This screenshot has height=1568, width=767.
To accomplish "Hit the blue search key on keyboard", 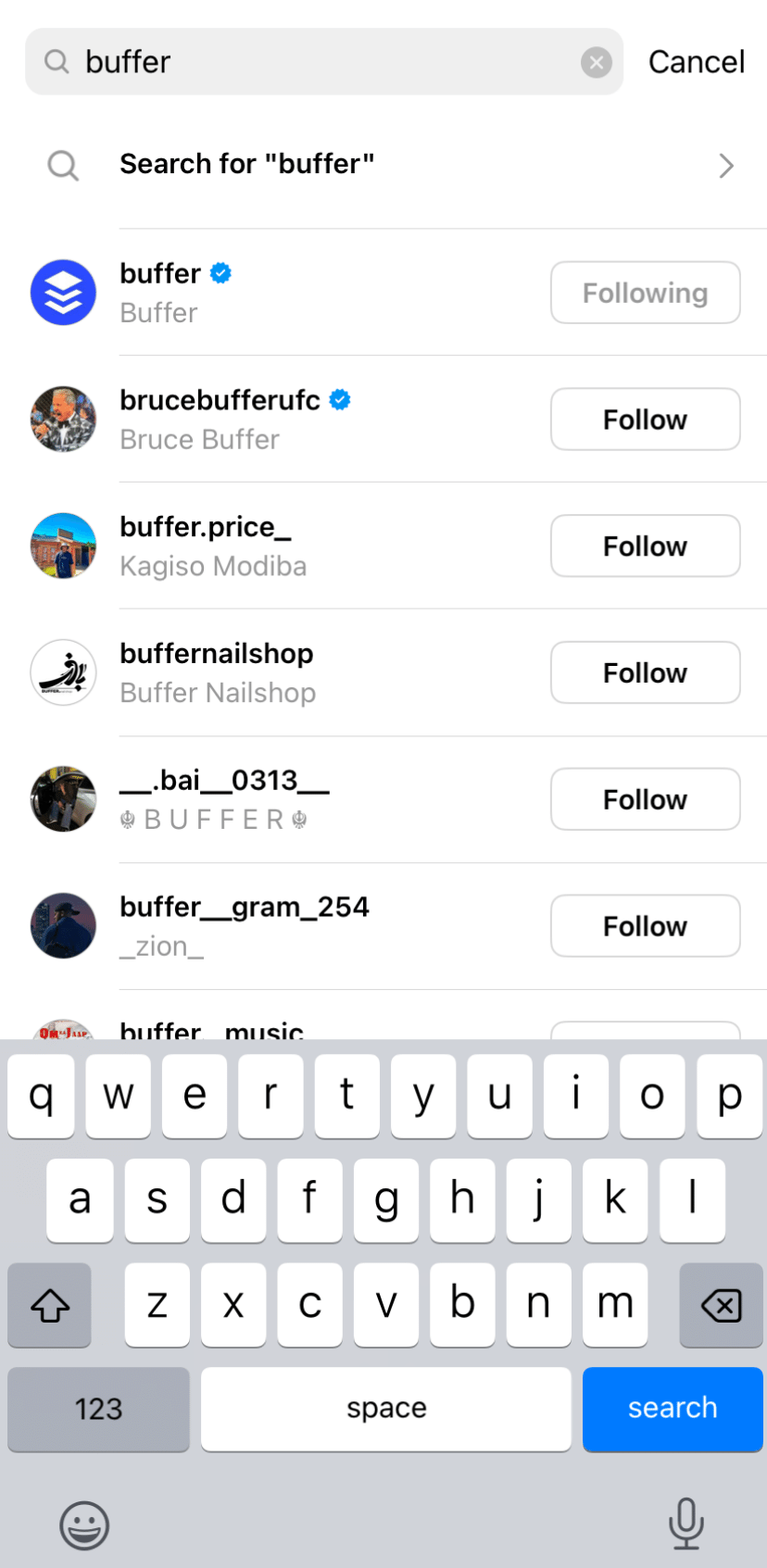I will [672, 1408].
